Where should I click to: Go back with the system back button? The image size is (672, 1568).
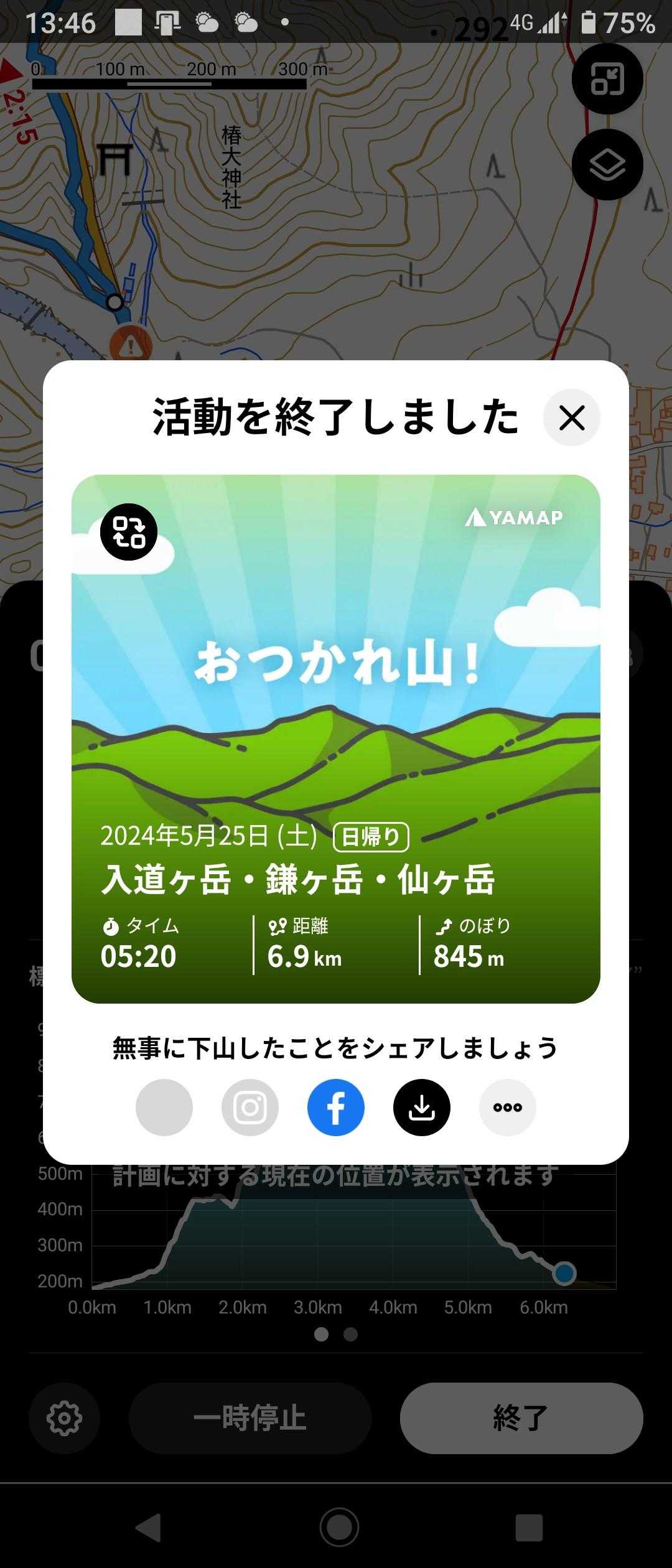148,1527
